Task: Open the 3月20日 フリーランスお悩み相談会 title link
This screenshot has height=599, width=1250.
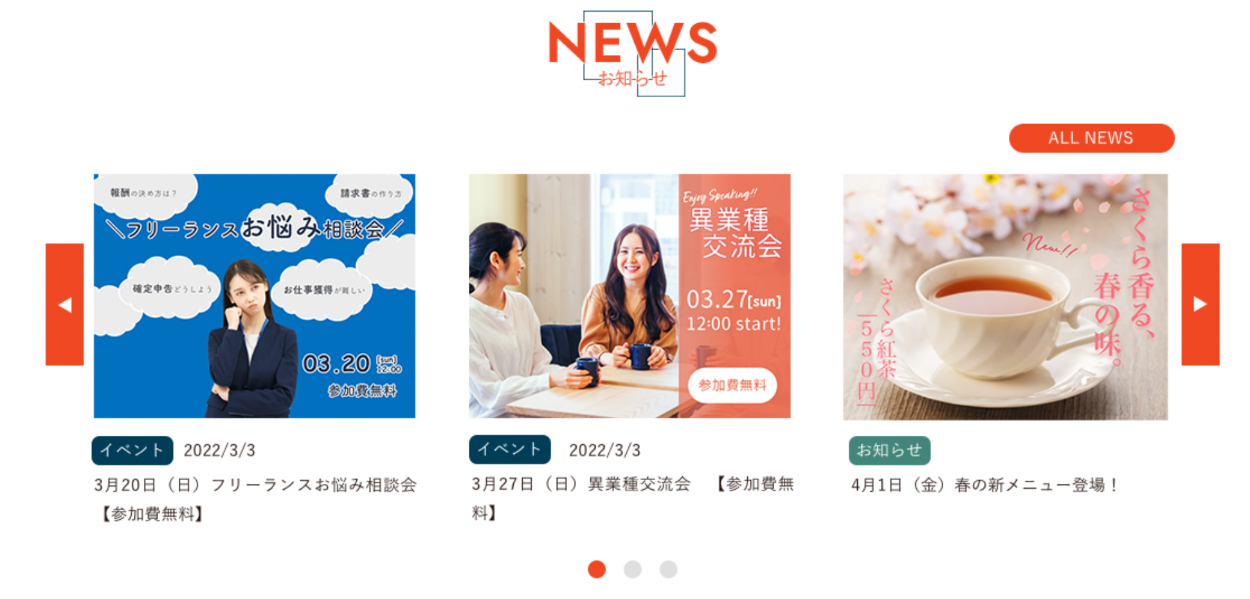Action: coord(254,485)
